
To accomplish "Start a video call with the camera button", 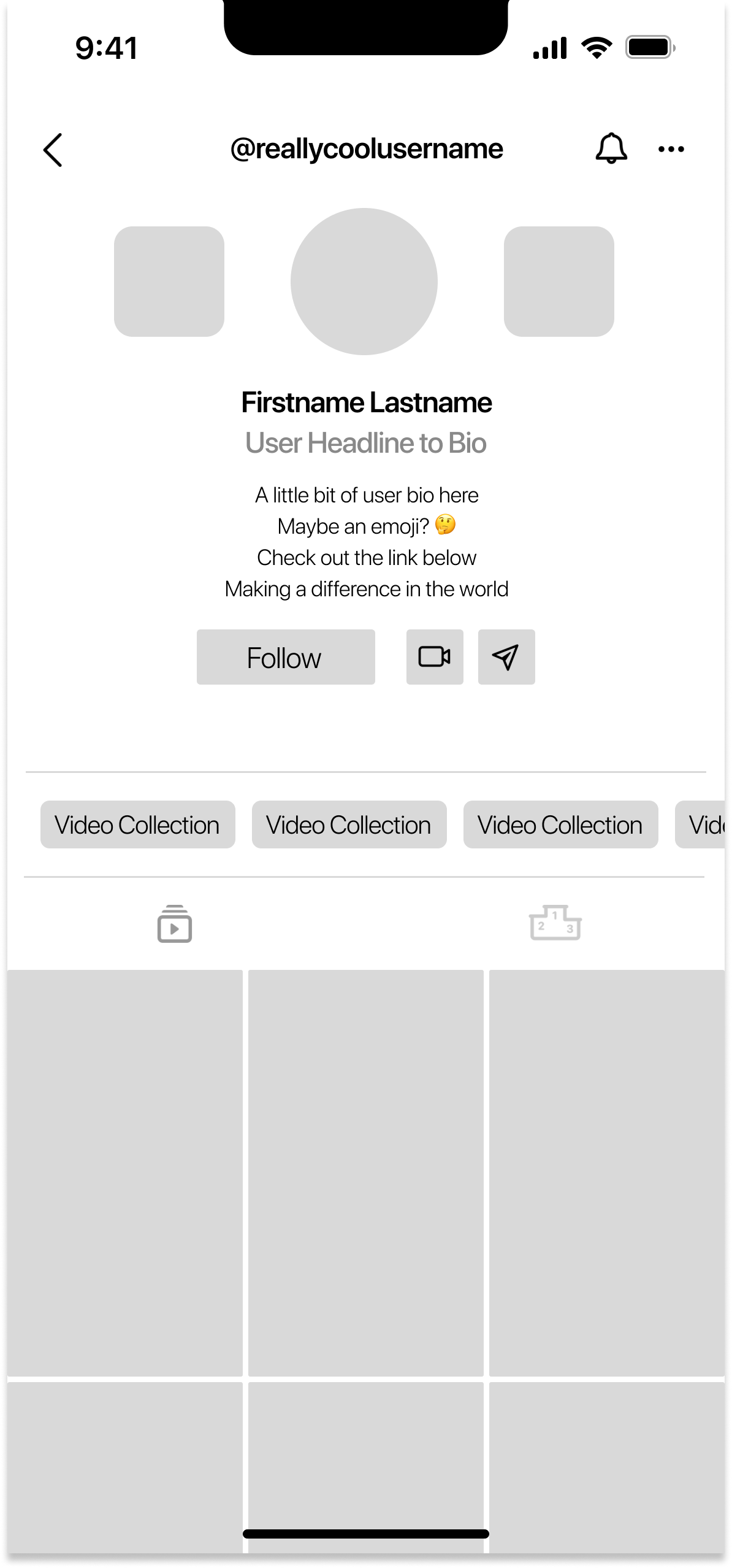I will pyautogui.click(x=435, y=657).
